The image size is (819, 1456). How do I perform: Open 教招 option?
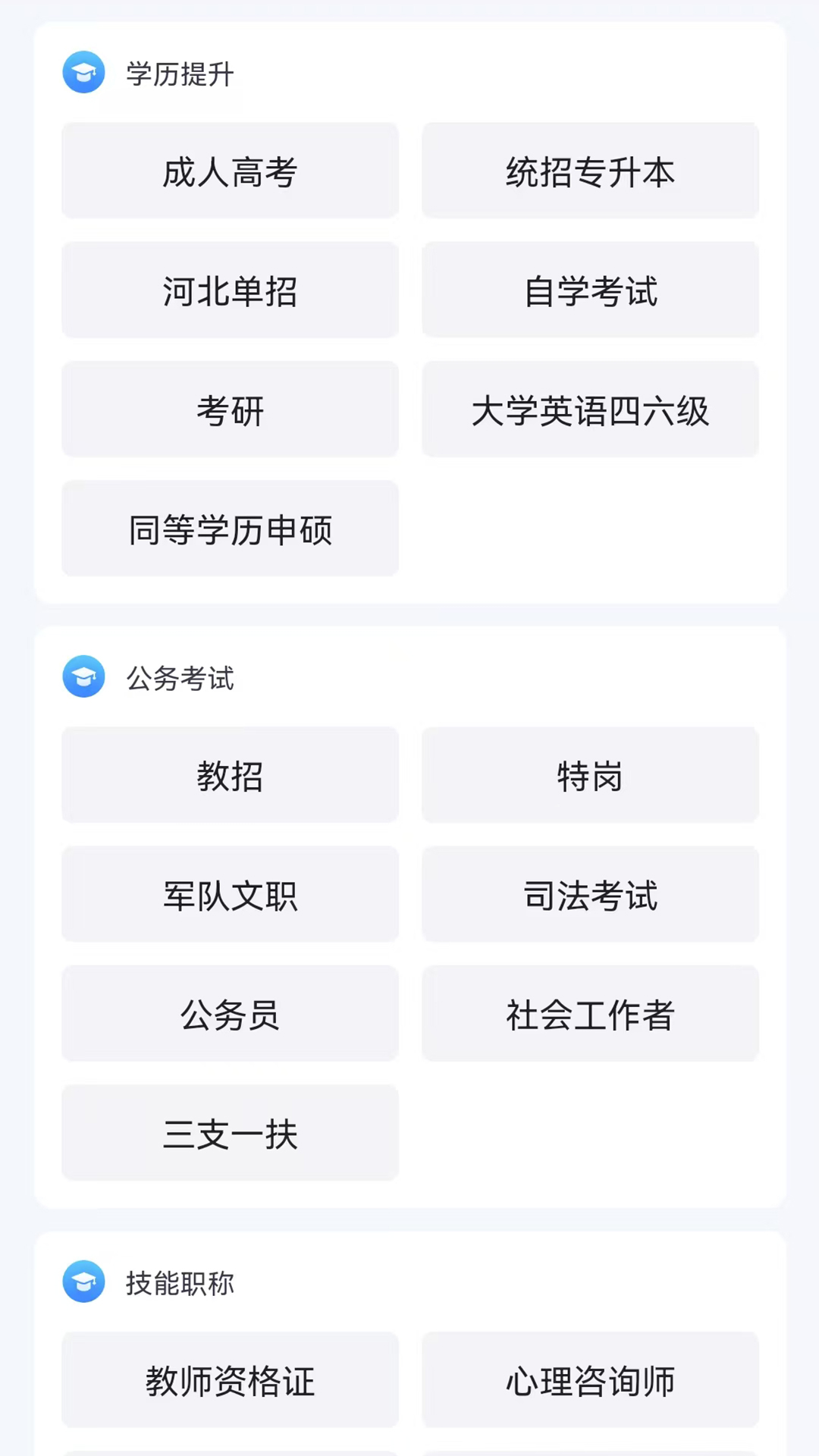click(x=230, y=775)
